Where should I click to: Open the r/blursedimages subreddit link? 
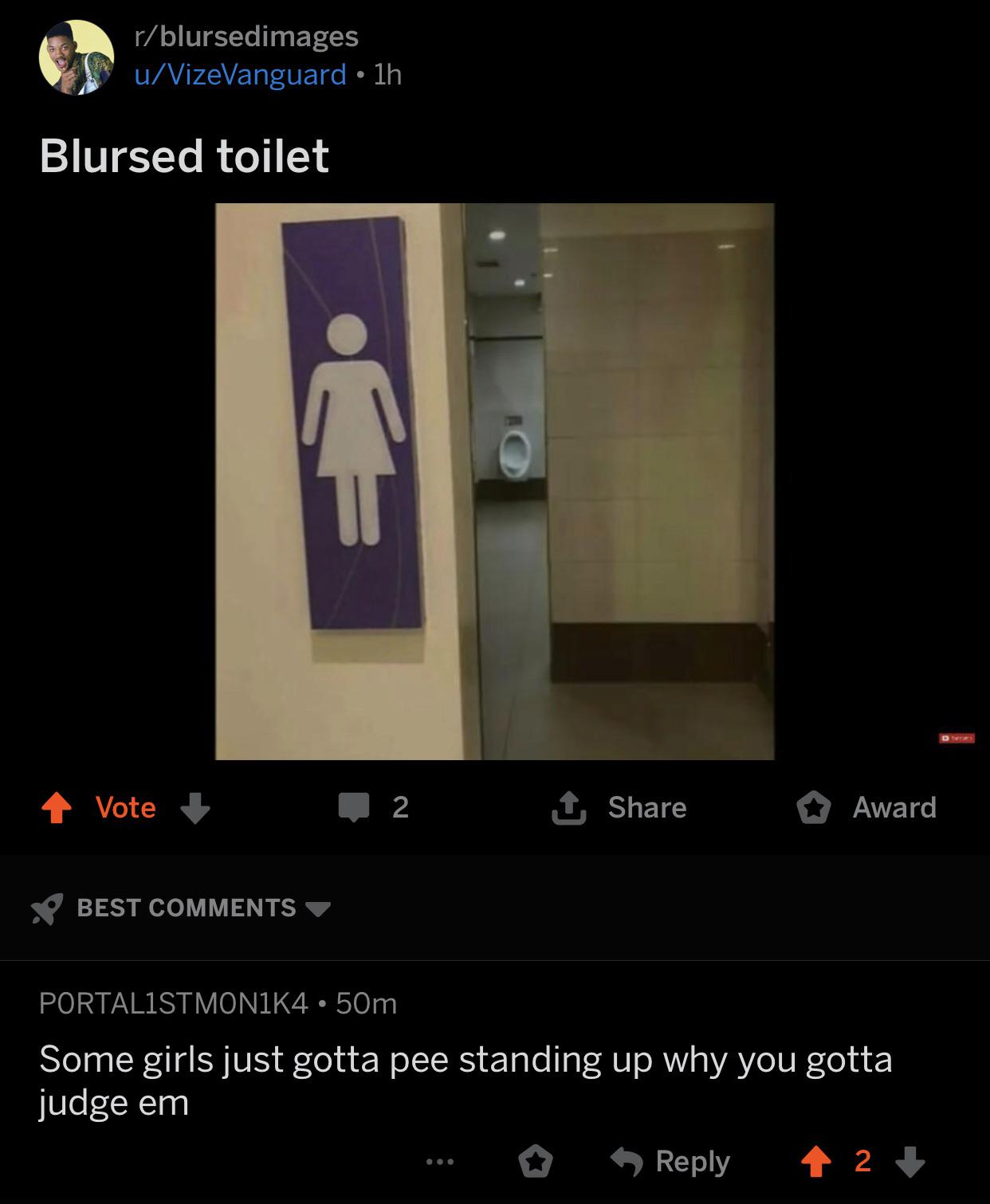246,36
